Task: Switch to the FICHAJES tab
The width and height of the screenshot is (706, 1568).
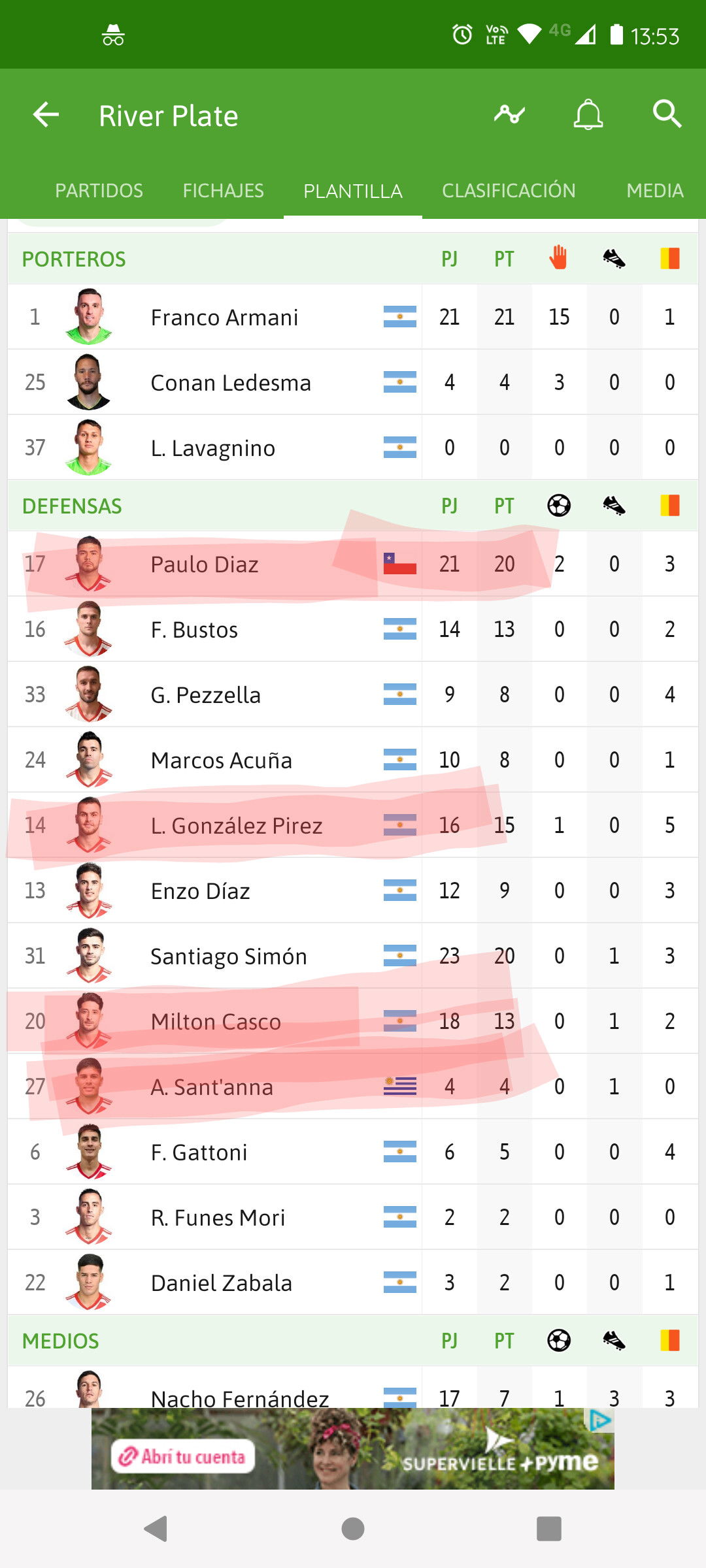Action: coord(223,190)
